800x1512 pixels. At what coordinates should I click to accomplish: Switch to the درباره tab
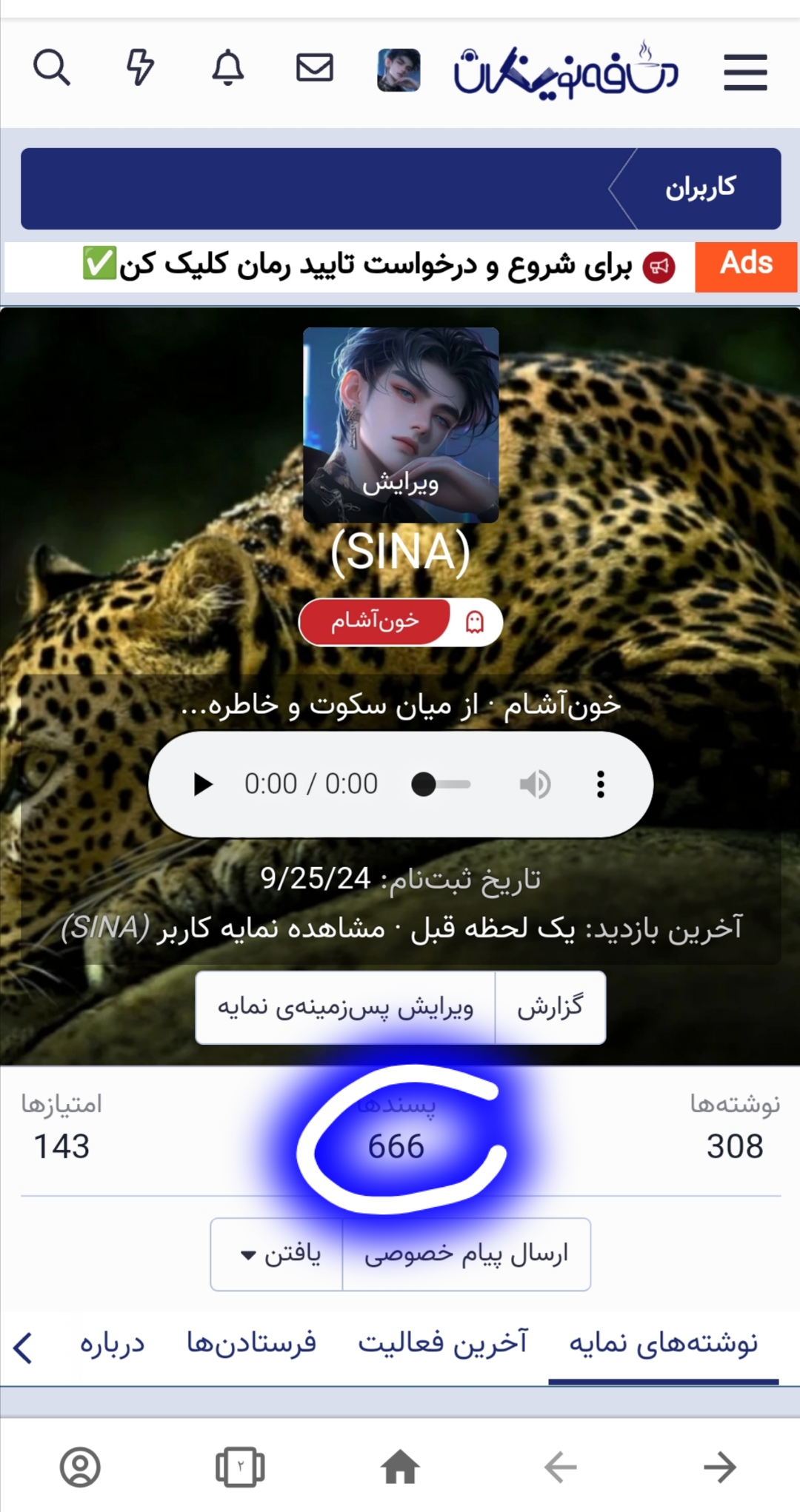[x=112, y=1343]
